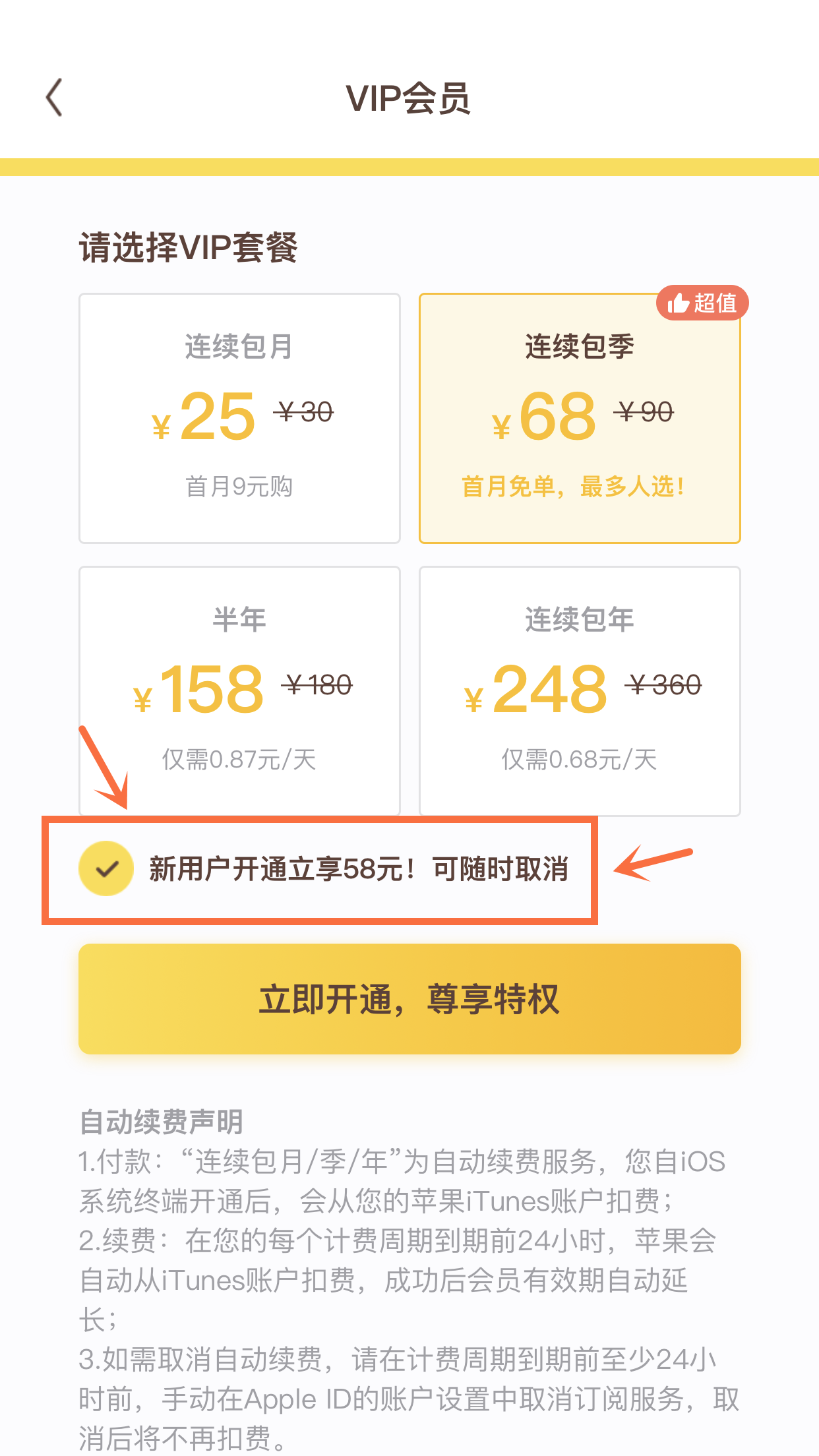Tap 立即开通，尊享特权 button
The width and height of the screenshot is (819, 1456).
point(409,998)
